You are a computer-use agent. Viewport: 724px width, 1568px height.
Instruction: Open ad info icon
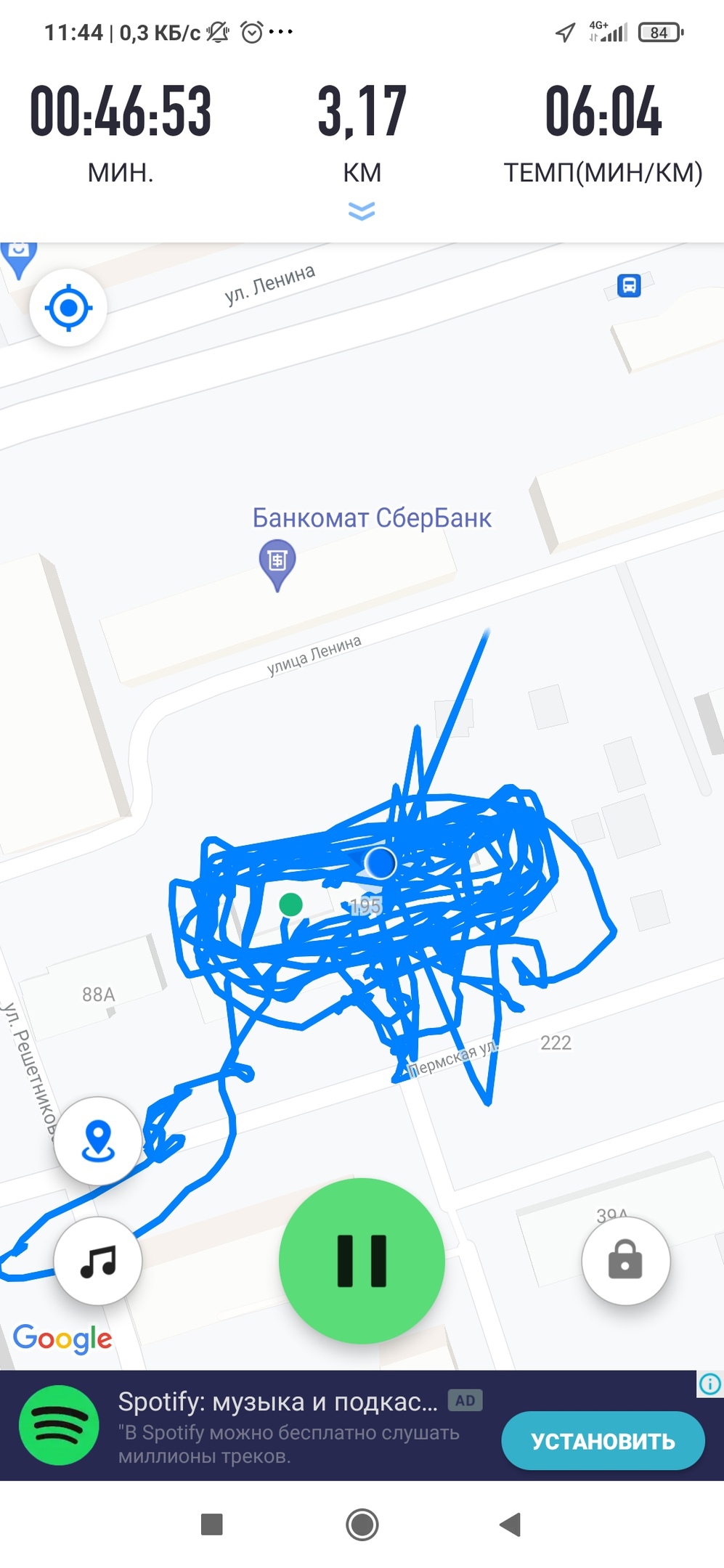coord(709,1384)
